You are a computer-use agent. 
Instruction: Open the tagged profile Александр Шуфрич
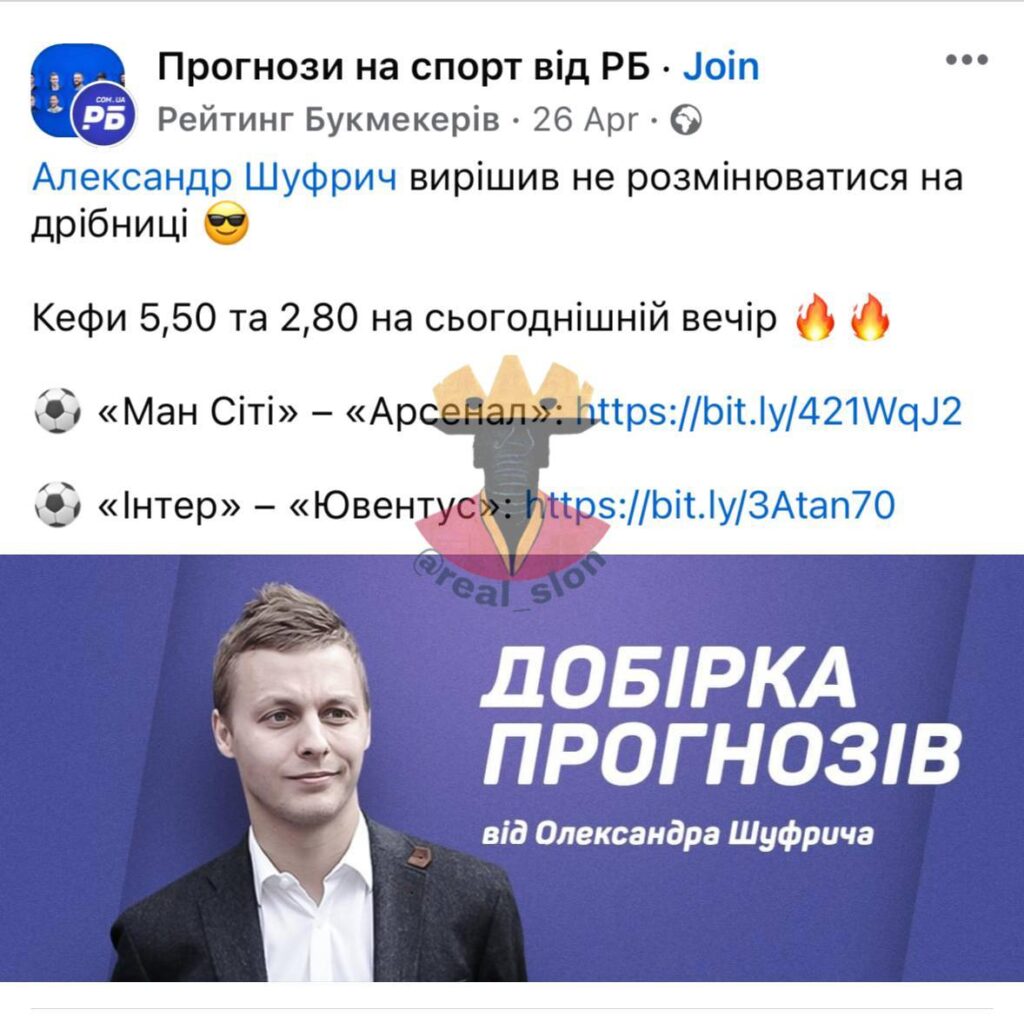[x=214, y=179]
